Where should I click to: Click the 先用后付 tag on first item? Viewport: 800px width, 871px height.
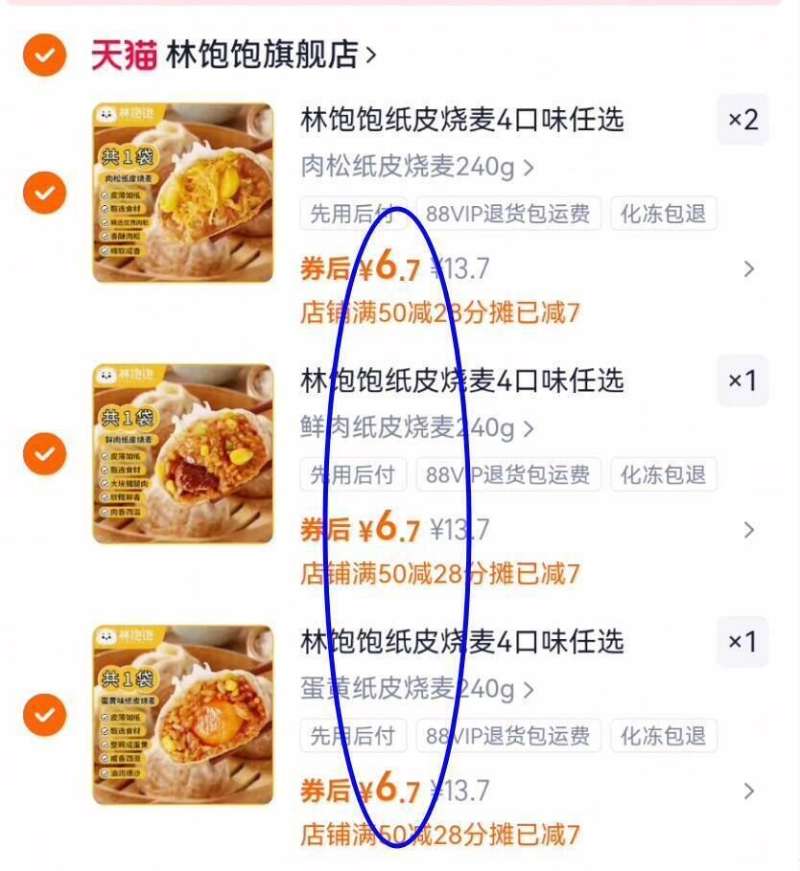[352, 213]
